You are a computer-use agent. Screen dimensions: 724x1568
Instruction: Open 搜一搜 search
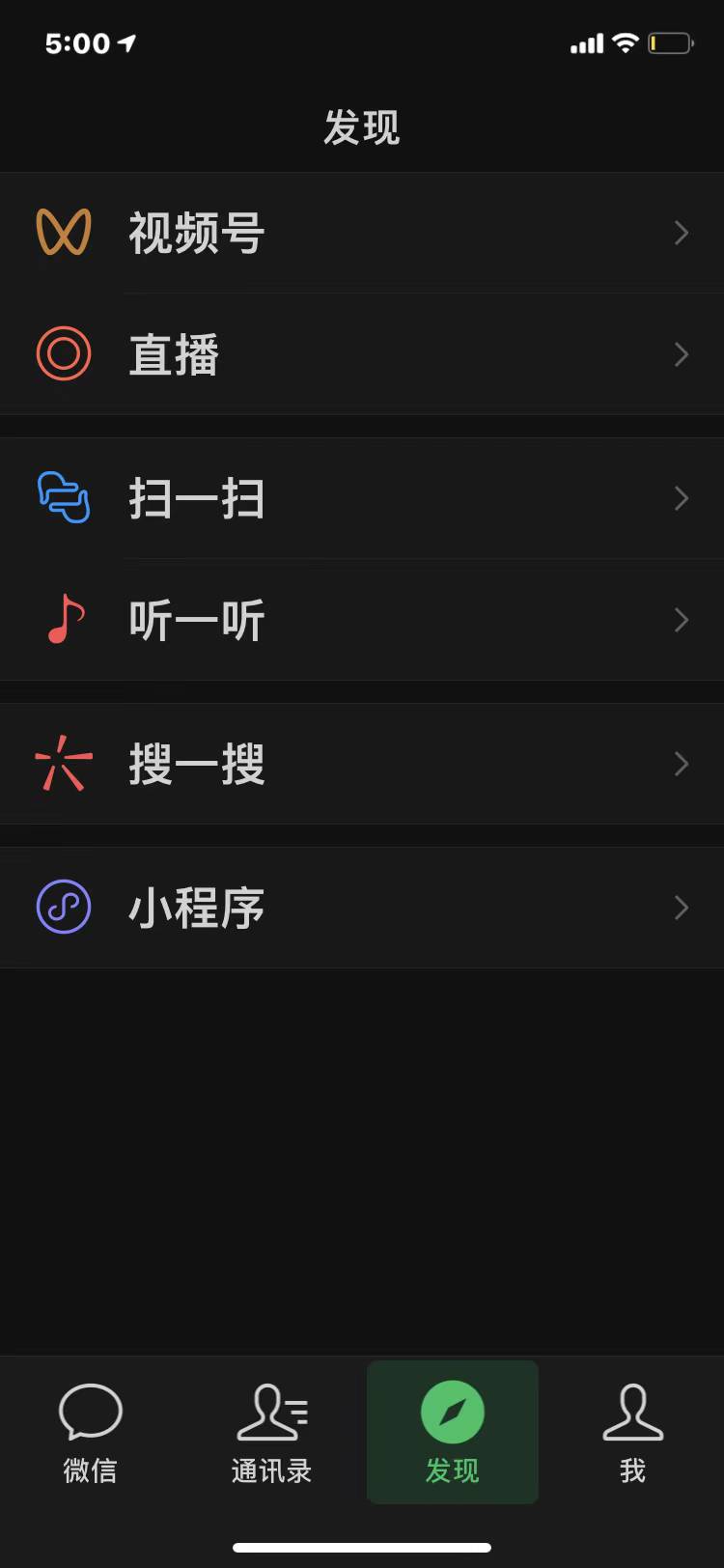coord(362,764)
